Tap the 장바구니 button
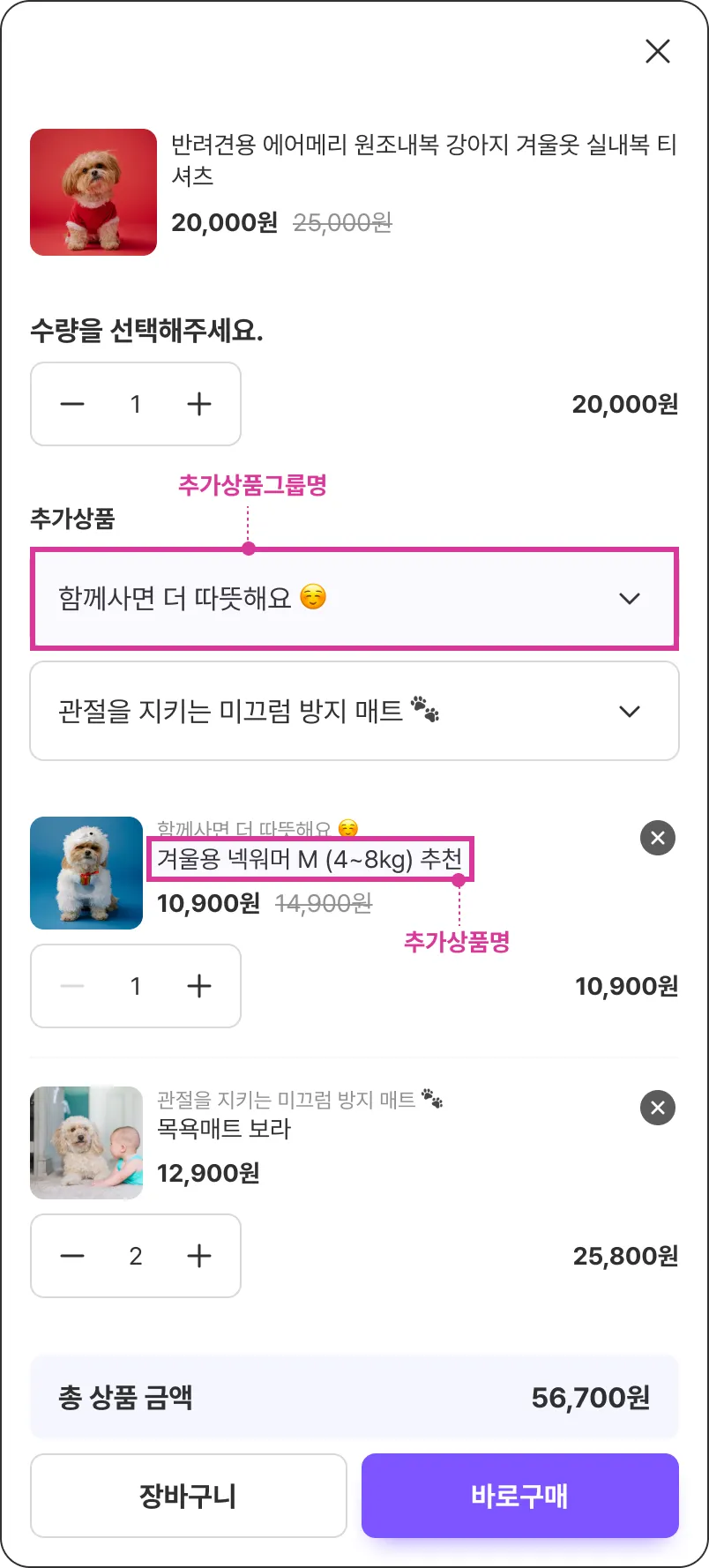Viewport: 709px width, 1568px height. click(x=189, y=1496)
